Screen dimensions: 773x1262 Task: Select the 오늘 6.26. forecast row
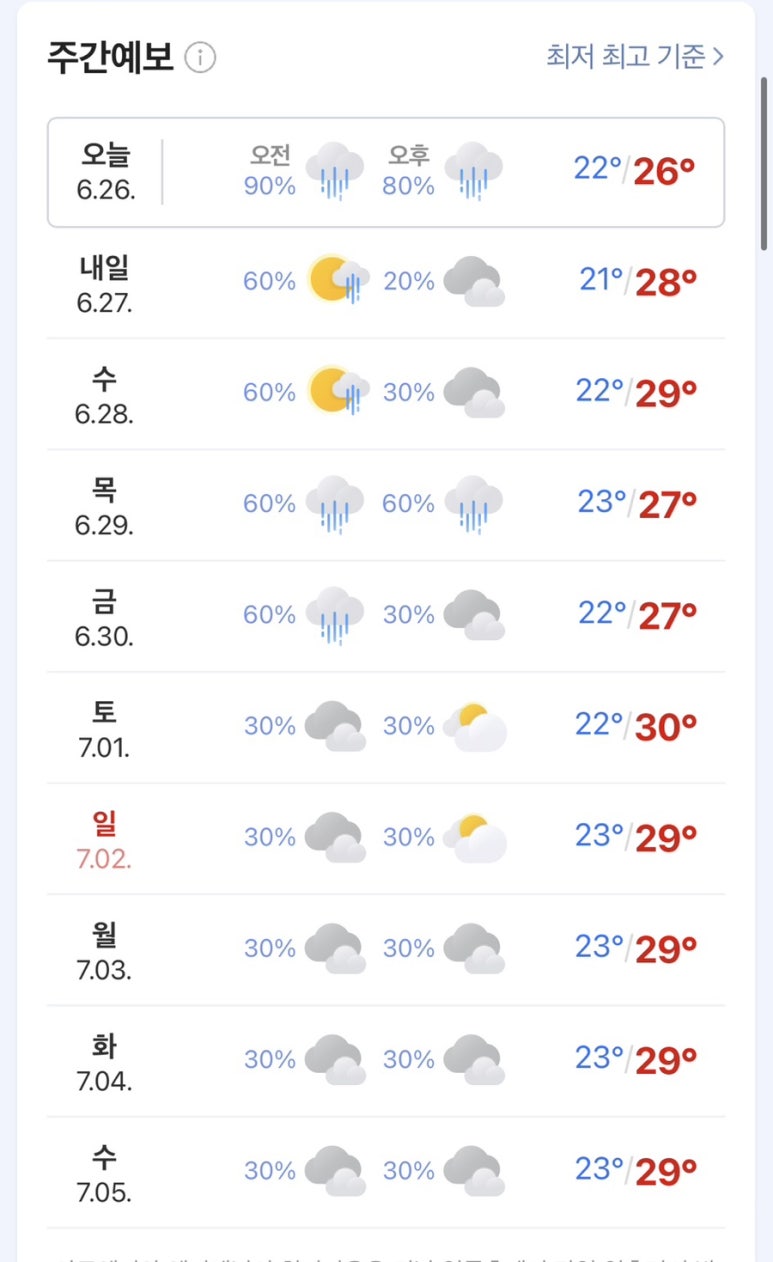(x=385, y=172)
